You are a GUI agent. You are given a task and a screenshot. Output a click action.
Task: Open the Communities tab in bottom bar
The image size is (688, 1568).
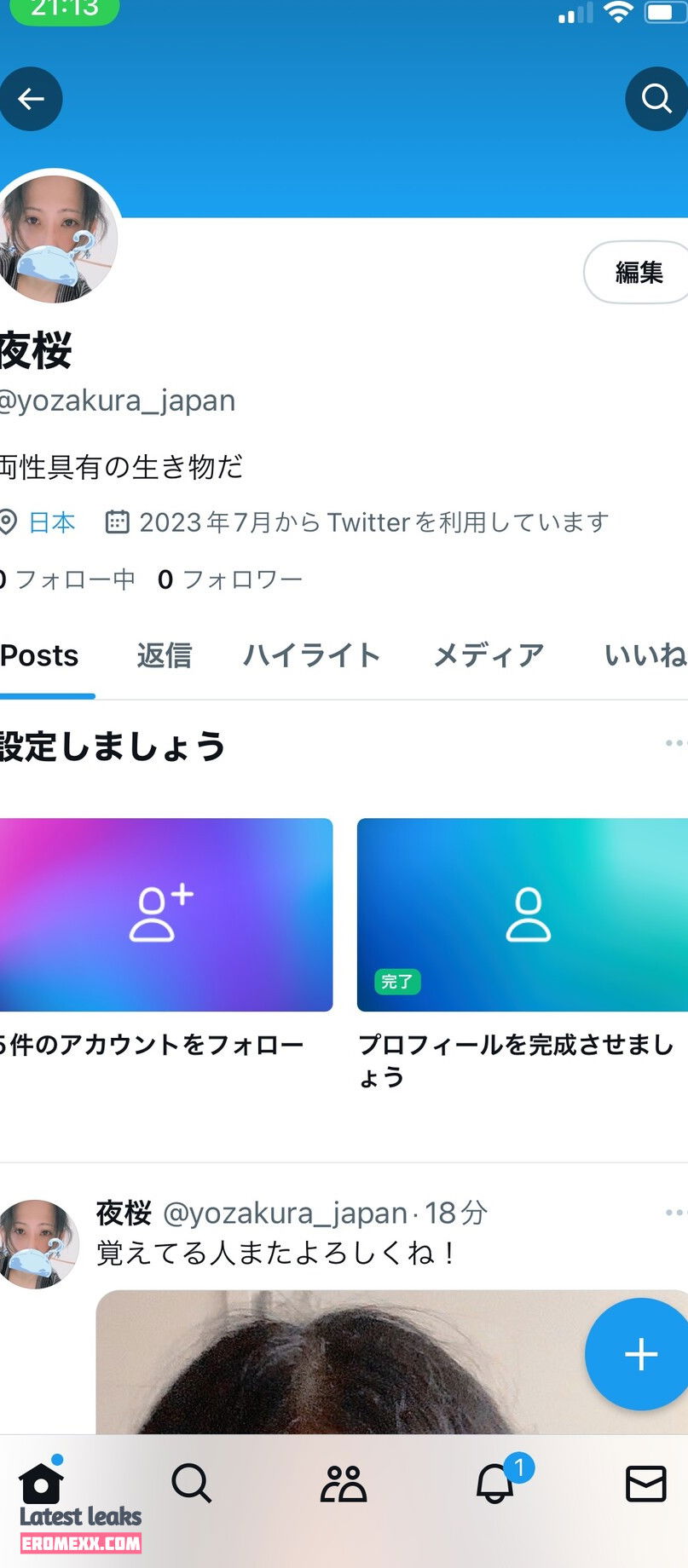coord(343,1484)
